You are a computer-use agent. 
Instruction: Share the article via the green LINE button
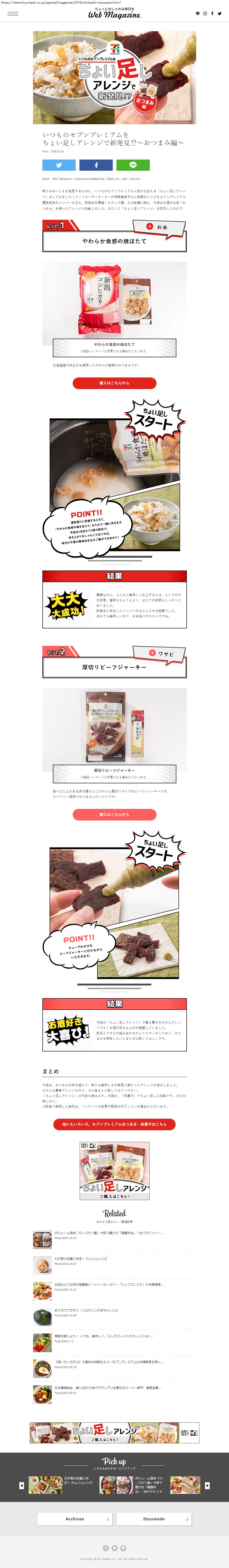pyautogui.click(x=133, y=165)
